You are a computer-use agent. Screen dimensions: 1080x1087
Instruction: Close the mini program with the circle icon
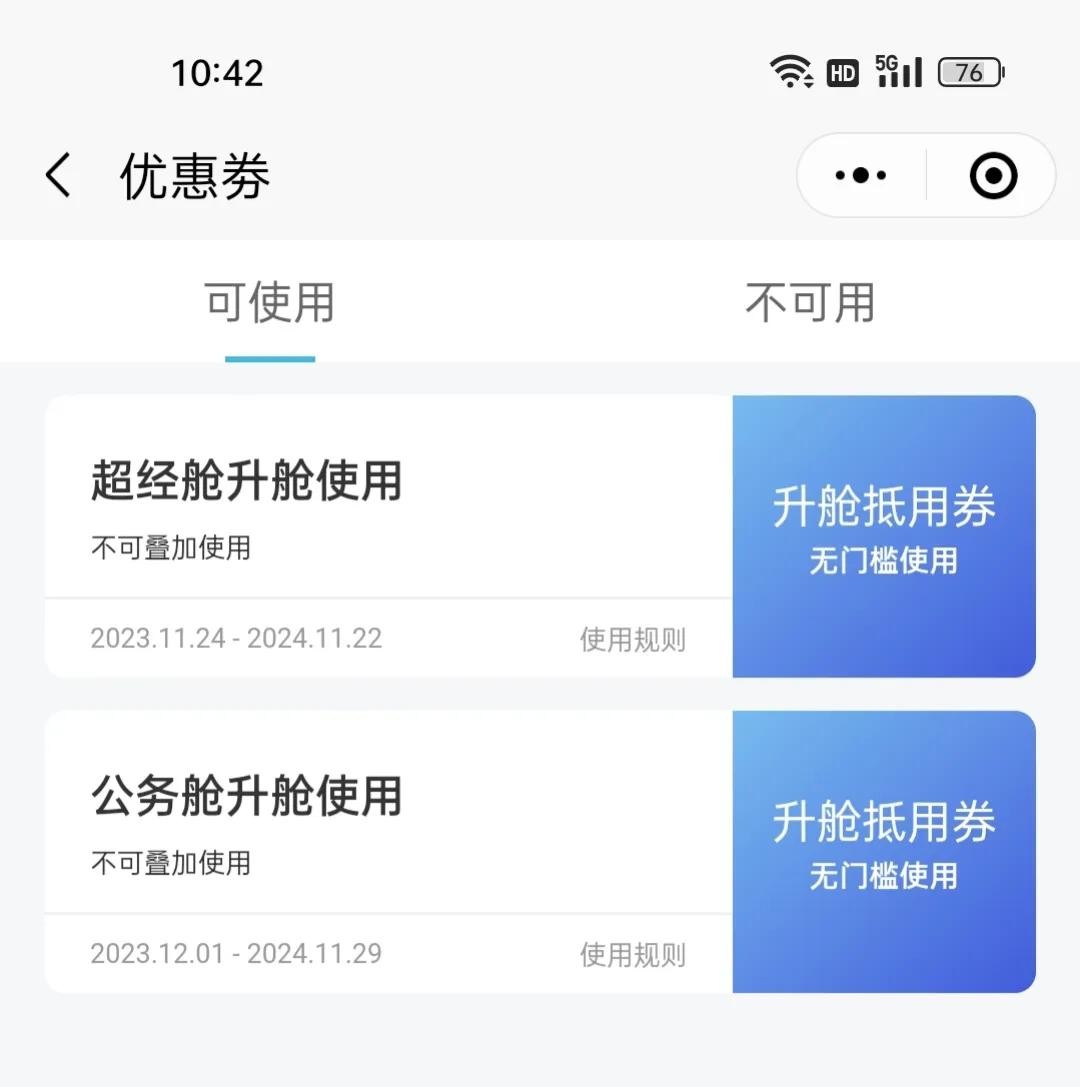click(x=993, y=176)
